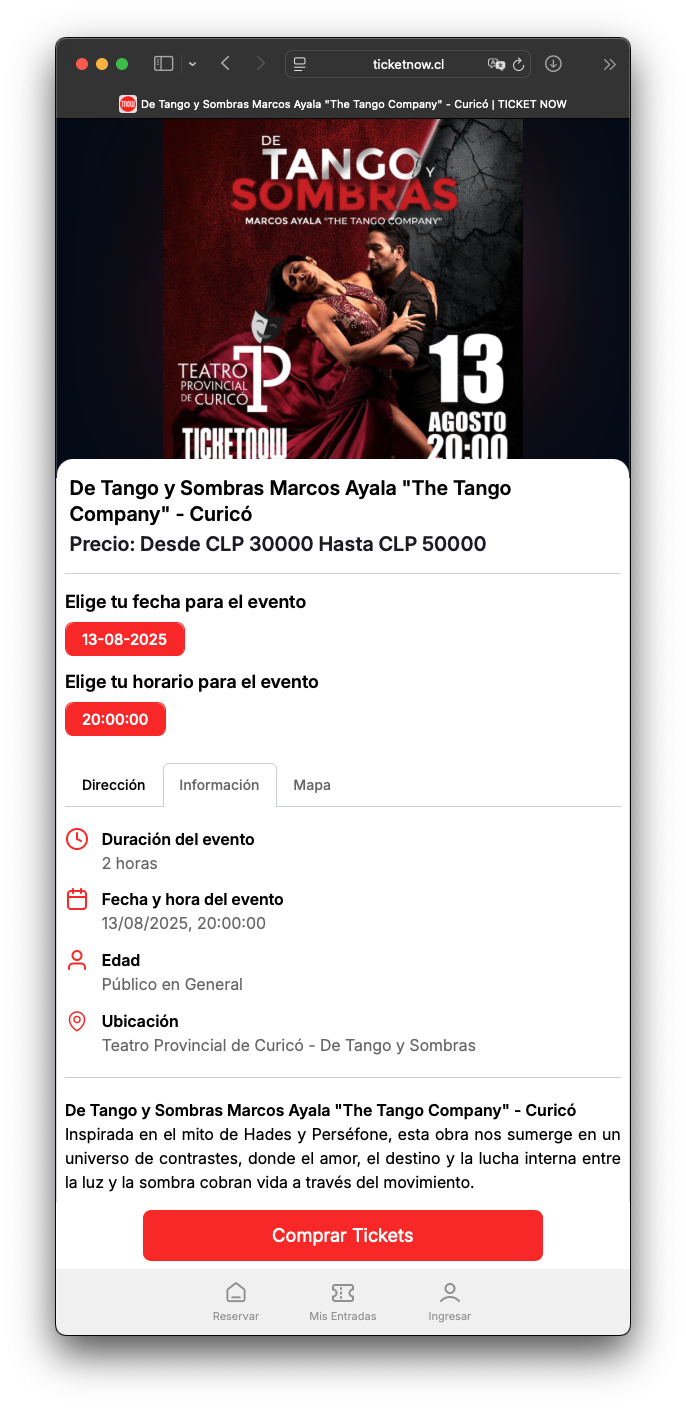Go to Reservar in the bottom bar
Screen dimensions: 686x1409
pos(236,1301)
